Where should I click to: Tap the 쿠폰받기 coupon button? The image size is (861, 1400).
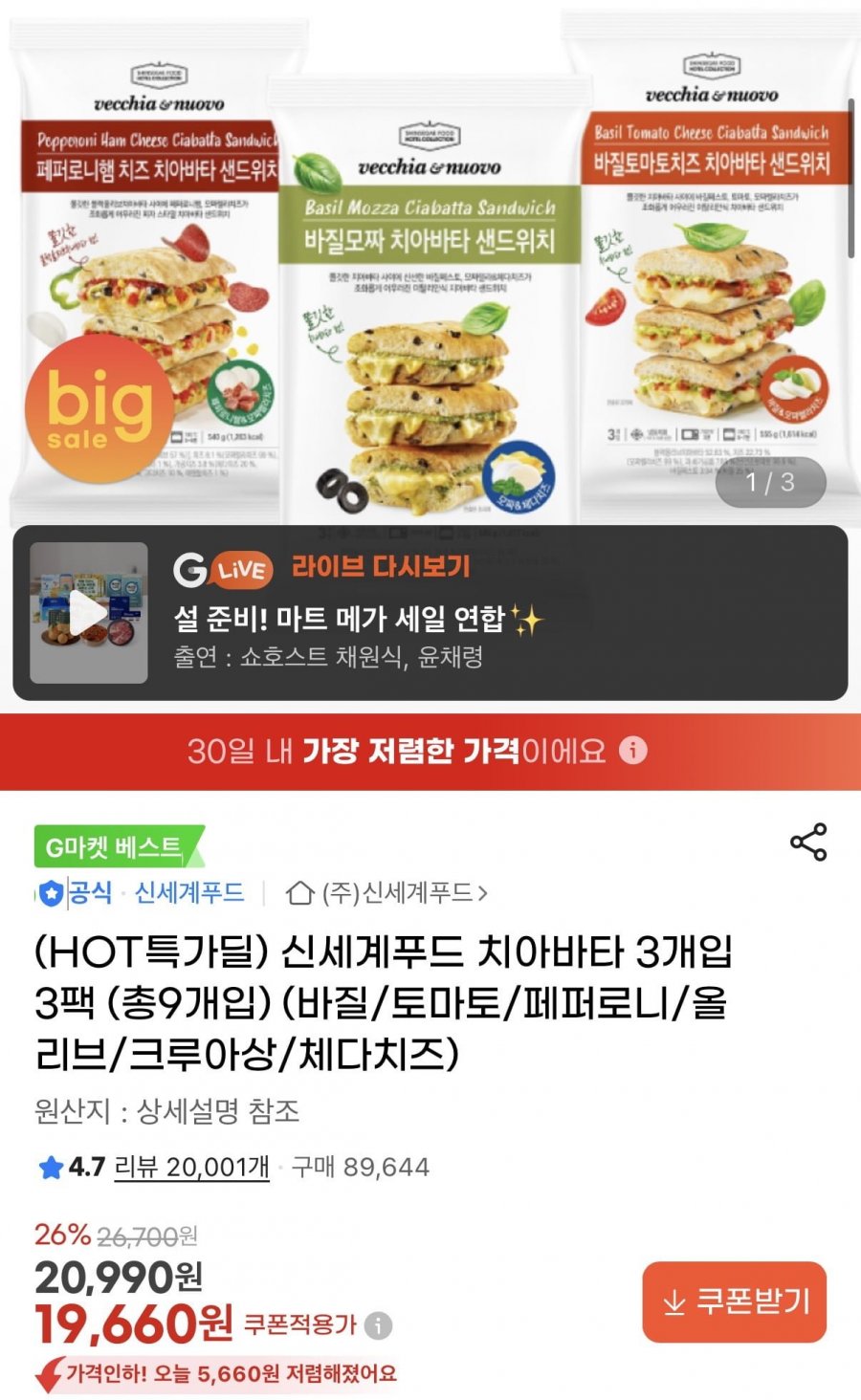pyautogui.click(x=735, y=1302)
